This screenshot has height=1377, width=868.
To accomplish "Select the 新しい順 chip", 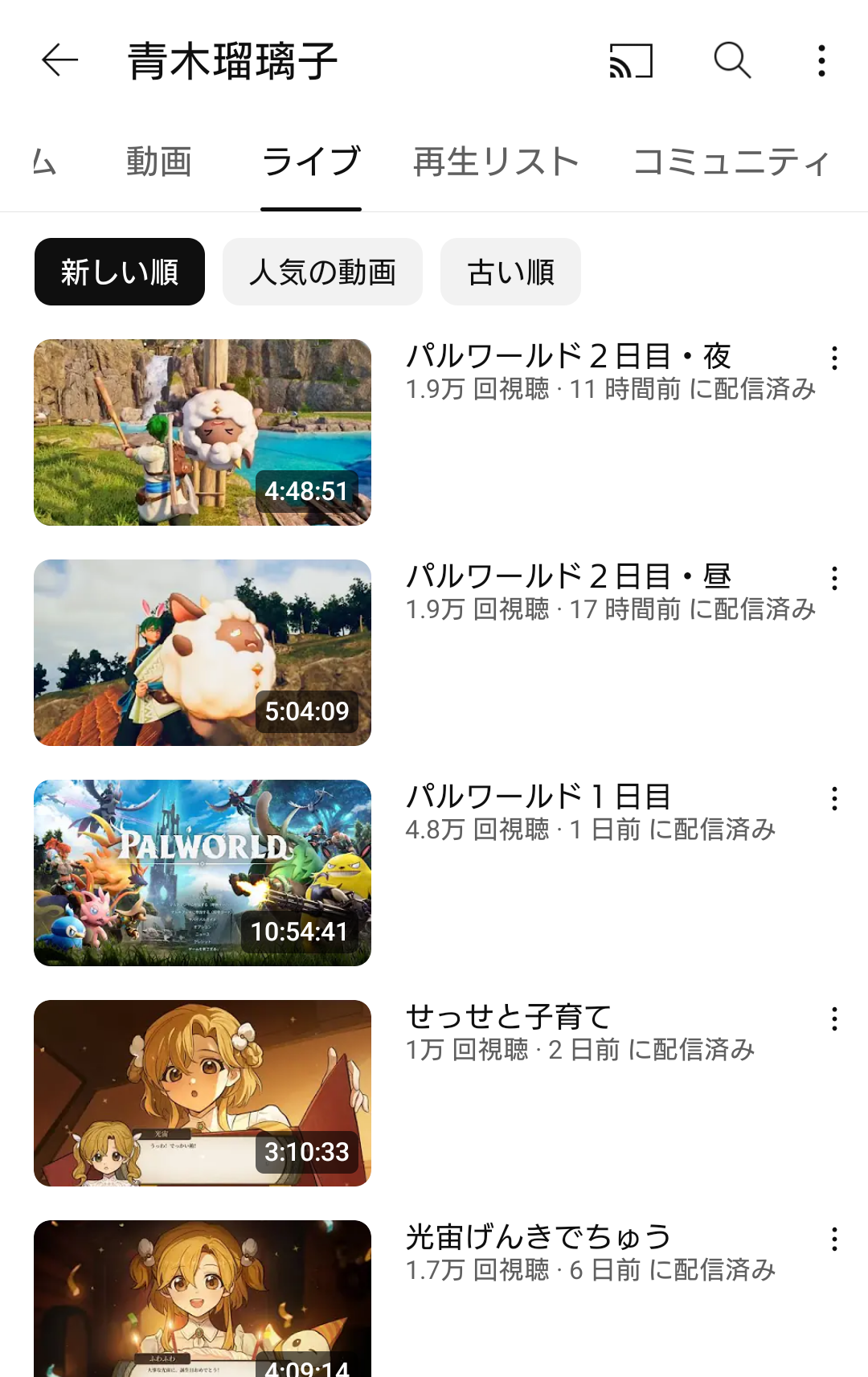I will [120, 272].
